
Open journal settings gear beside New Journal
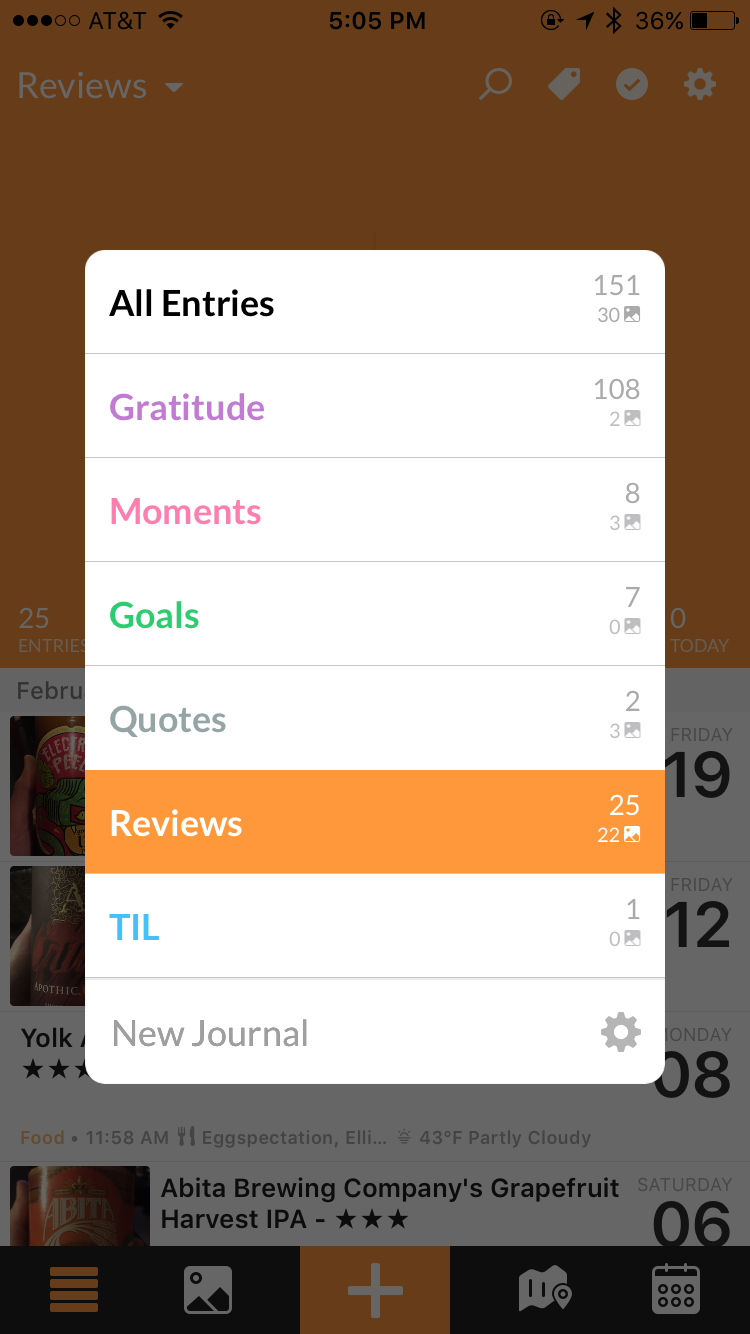pyautogui.click(x=620, y=1032)
